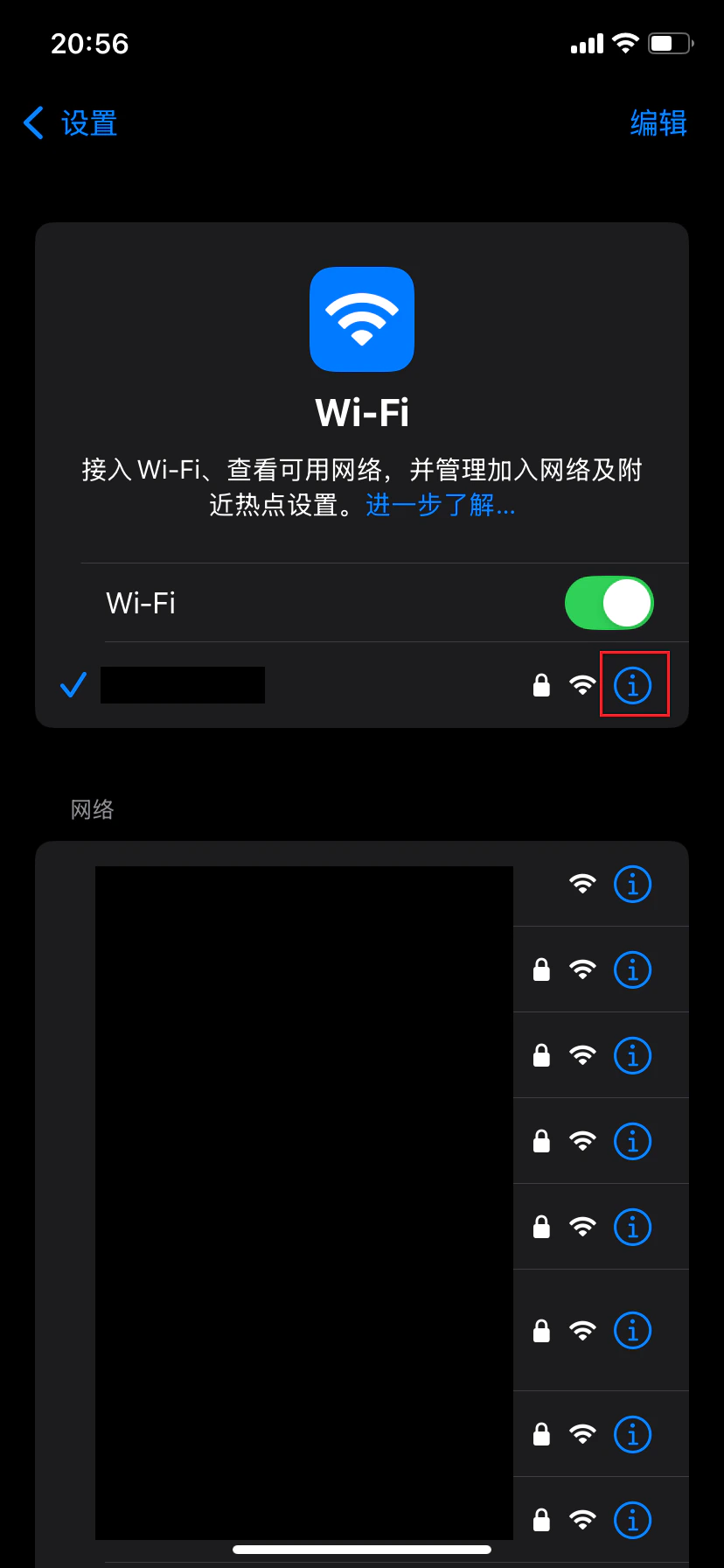Select the connected network row

pyautogui.click(x=262, y=685)
